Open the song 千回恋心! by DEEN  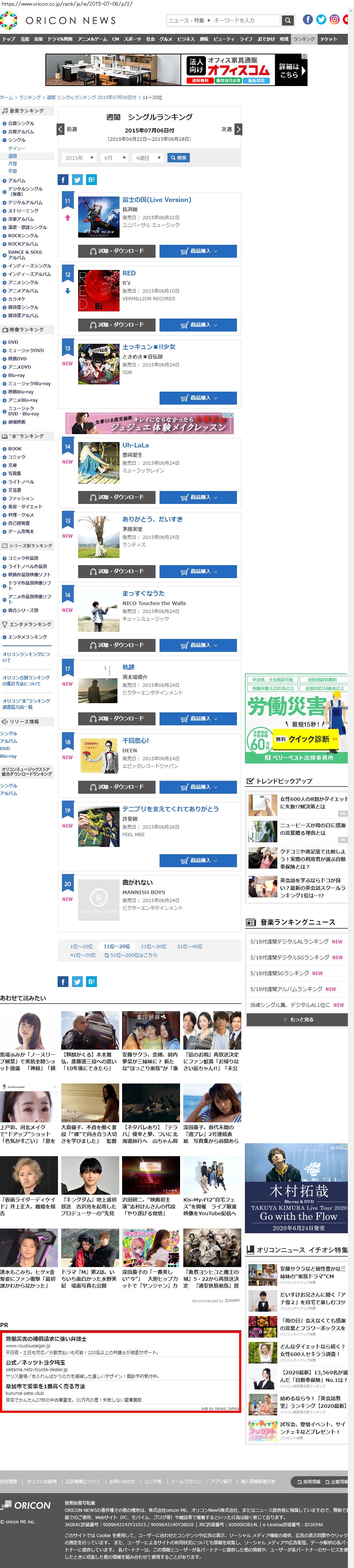135,741
